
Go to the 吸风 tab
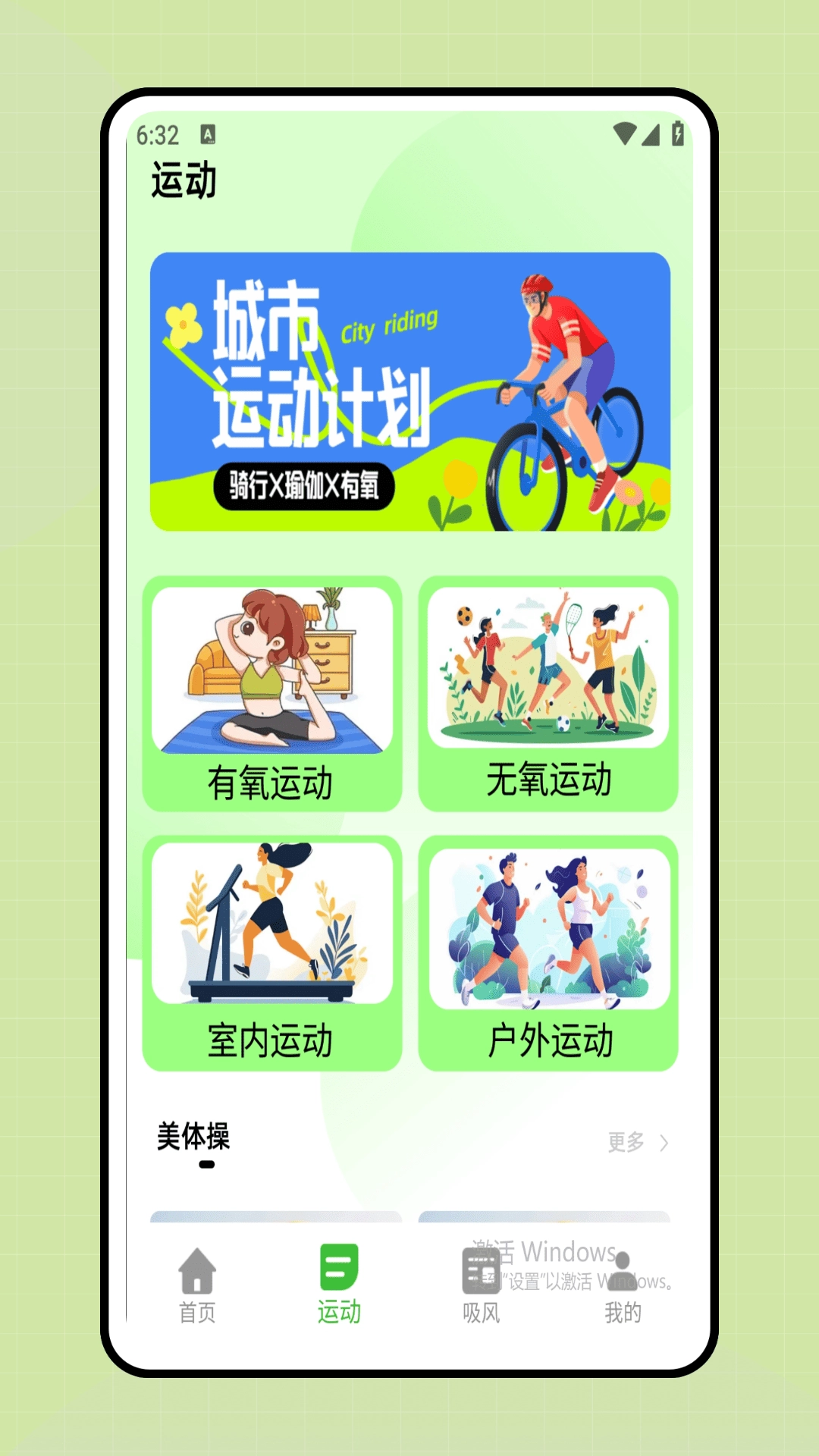(481, 1285)
